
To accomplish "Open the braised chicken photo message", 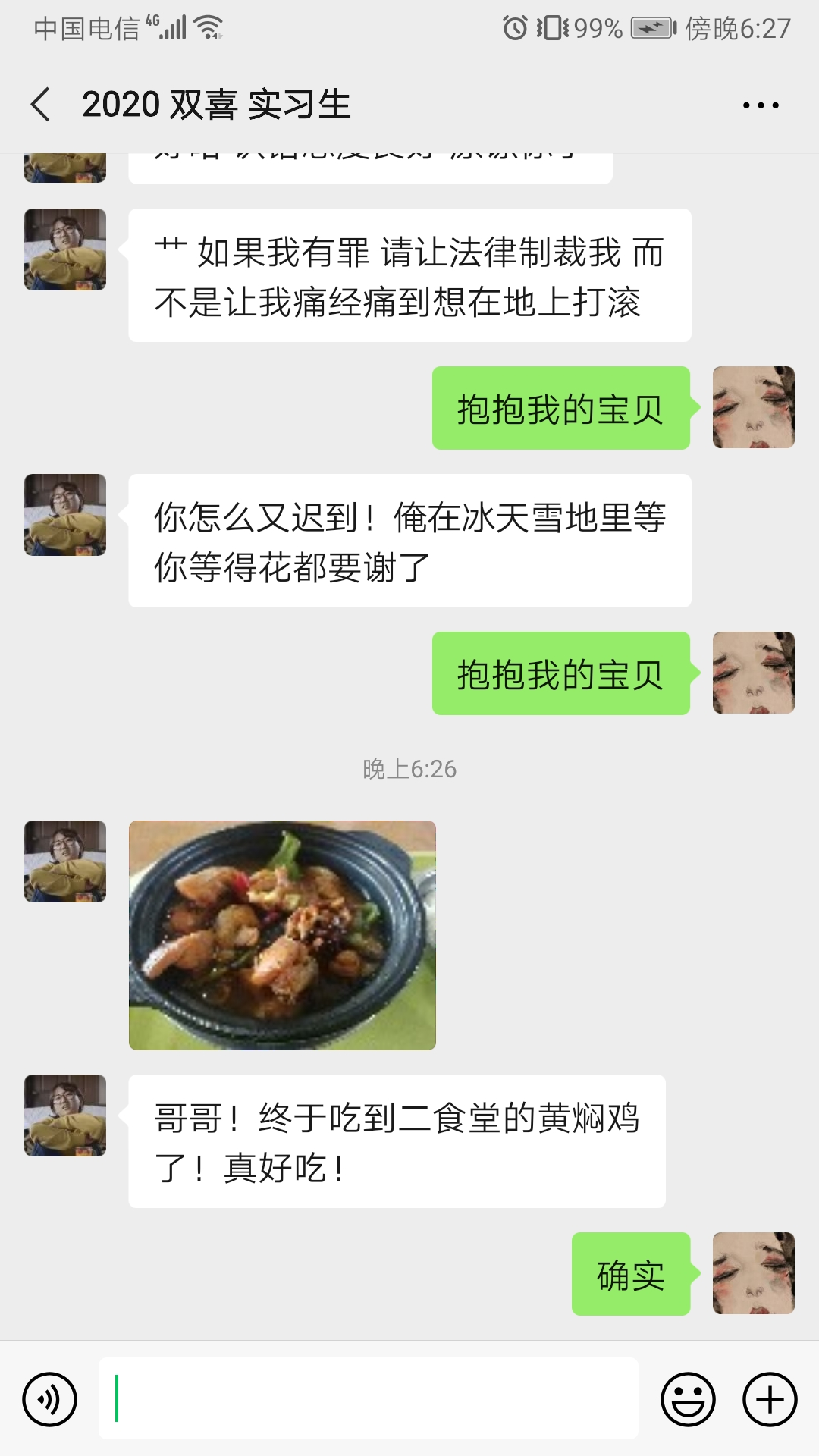I will [x=282, y=935].
